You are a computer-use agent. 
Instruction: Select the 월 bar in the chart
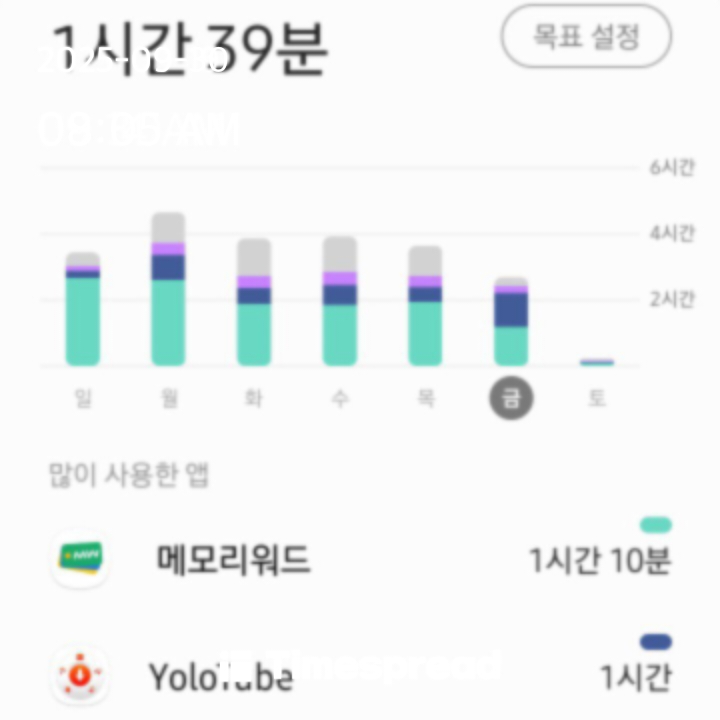[168, 289]
